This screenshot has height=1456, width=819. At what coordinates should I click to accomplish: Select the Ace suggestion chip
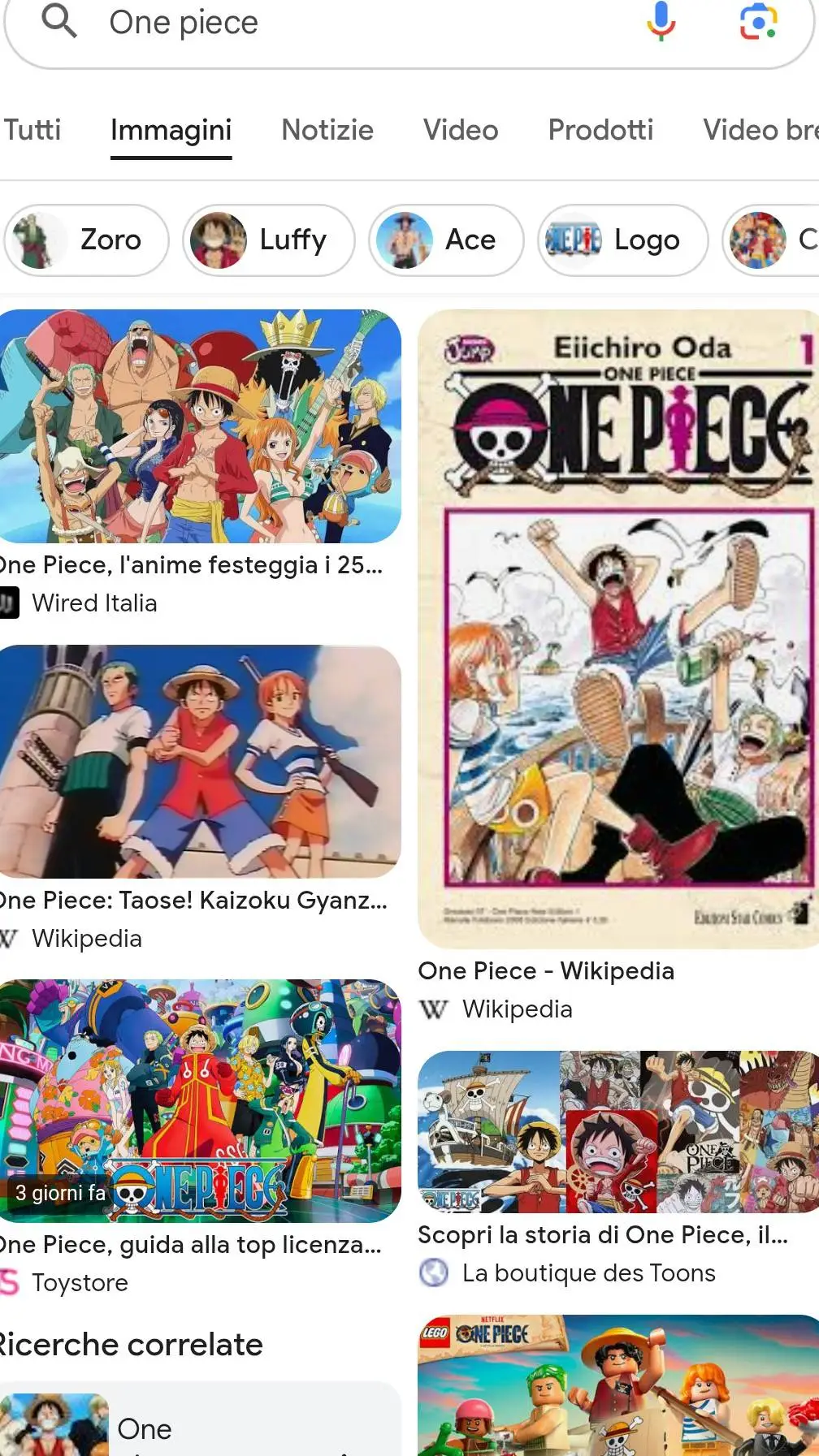point(446,240)
